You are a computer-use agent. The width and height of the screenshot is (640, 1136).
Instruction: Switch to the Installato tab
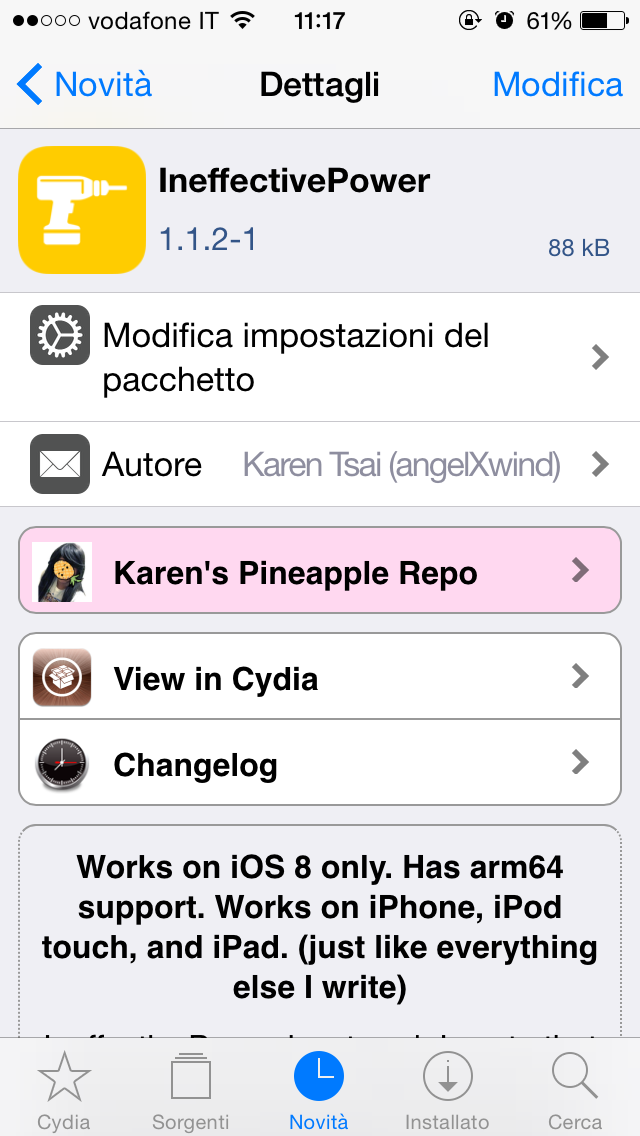tap(447, 1089)
